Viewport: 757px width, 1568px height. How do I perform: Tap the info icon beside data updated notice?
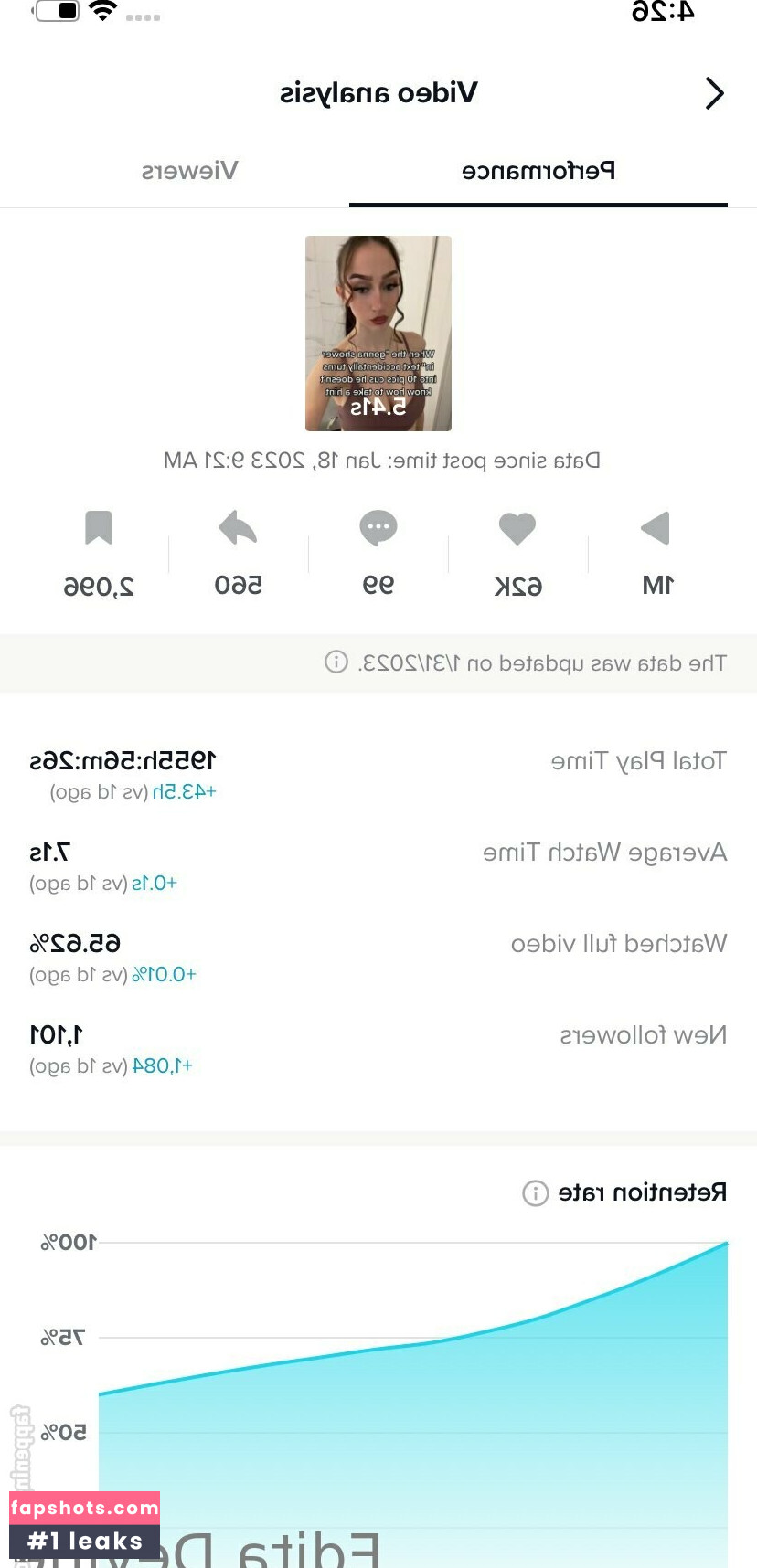click(x=336, y=662)
